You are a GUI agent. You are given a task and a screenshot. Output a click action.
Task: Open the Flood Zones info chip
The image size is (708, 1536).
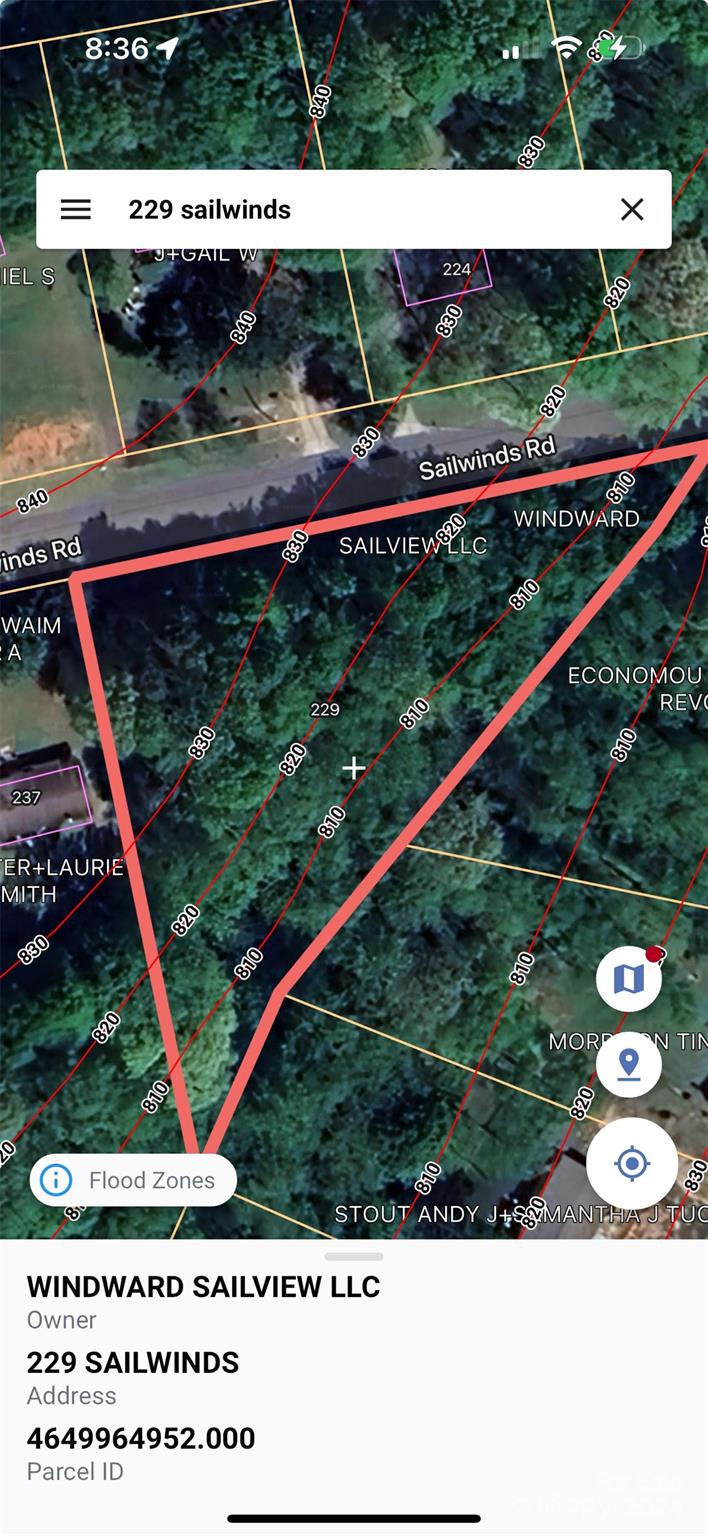click(x=133, y=1180)
